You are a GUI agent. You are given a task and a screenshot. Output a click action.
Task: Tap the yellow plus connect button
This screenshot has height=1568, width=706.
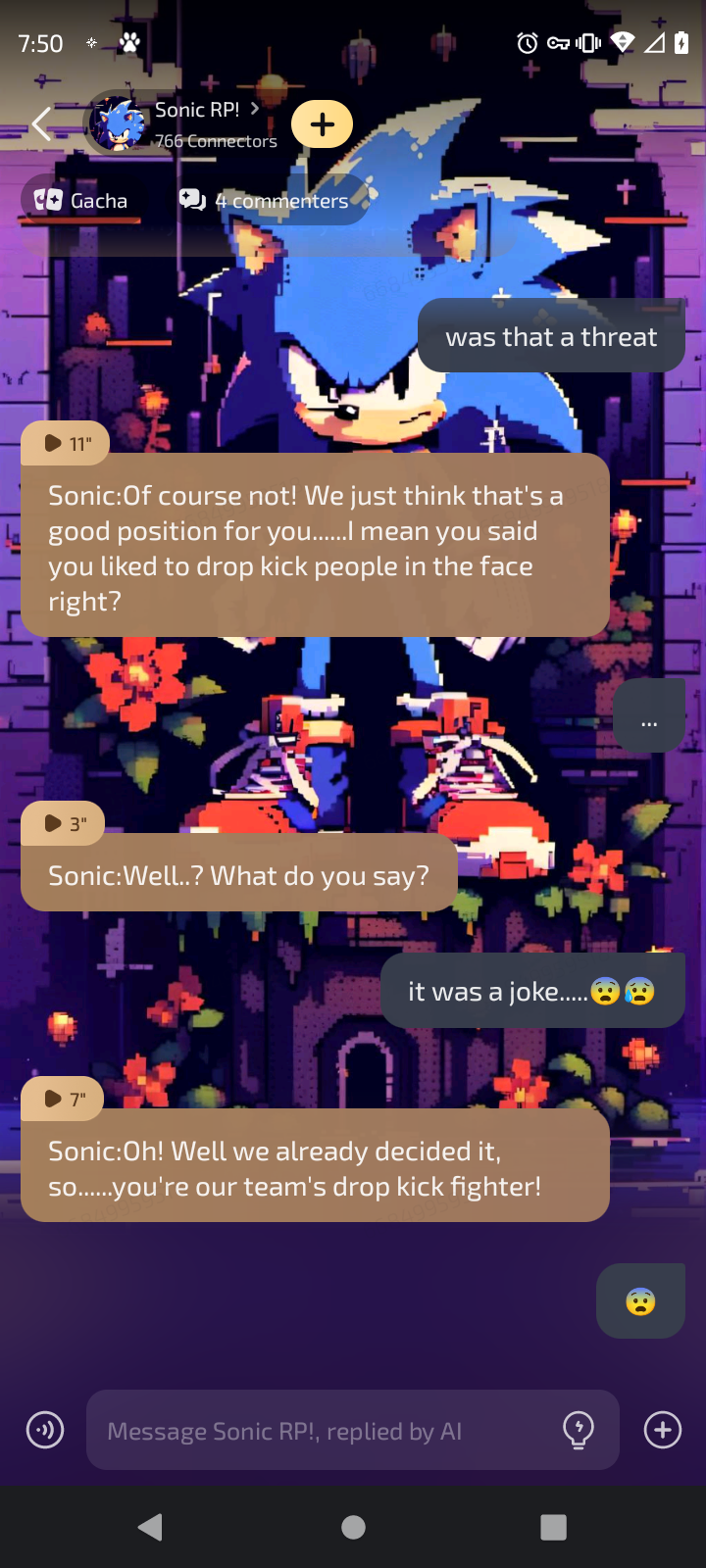[323, 124]
